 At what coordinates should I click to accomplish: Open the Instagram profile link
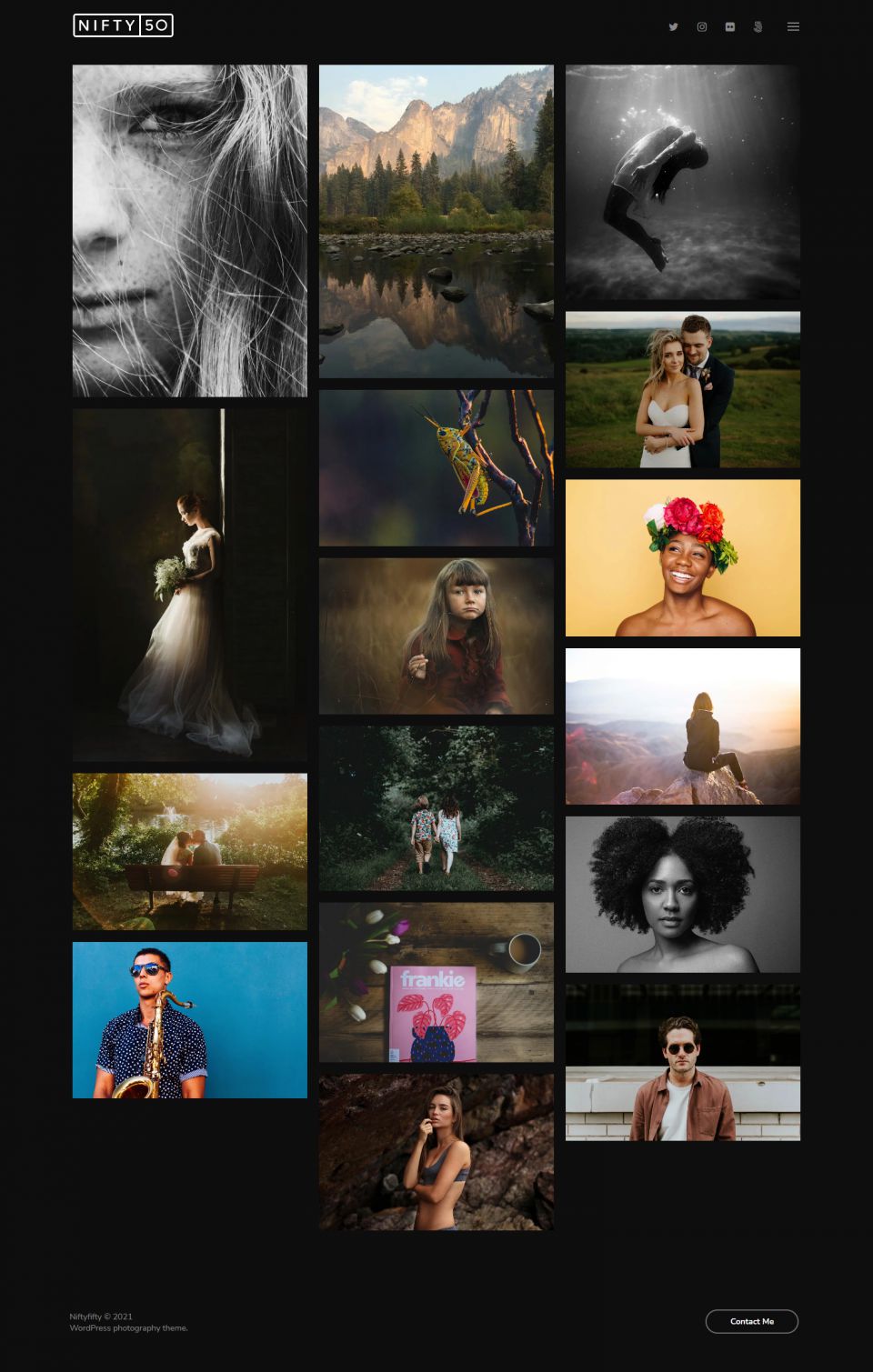(702, 27)
